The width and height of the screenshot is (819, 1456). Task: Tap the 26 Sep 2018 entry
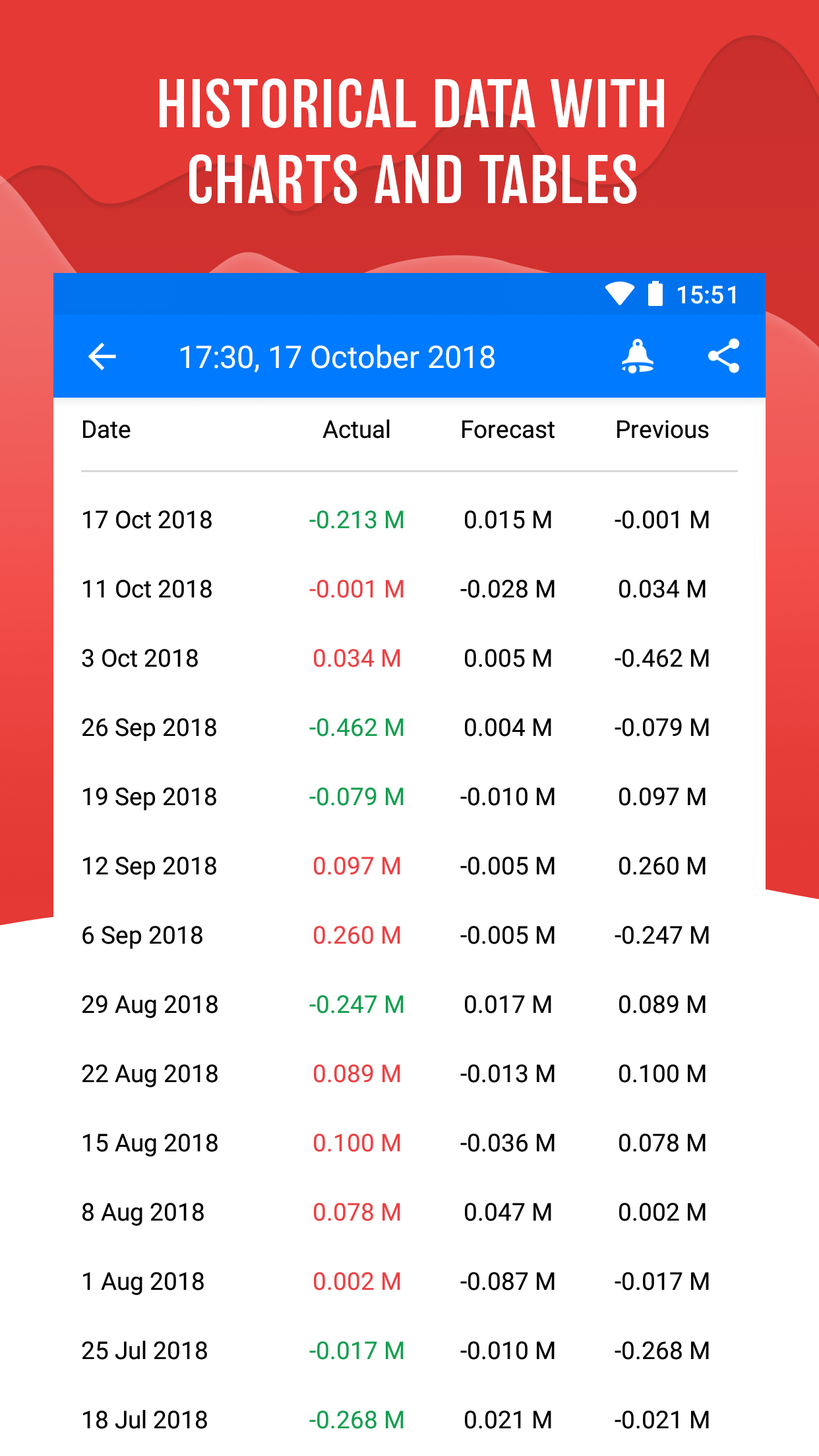[x=150, y=727]
